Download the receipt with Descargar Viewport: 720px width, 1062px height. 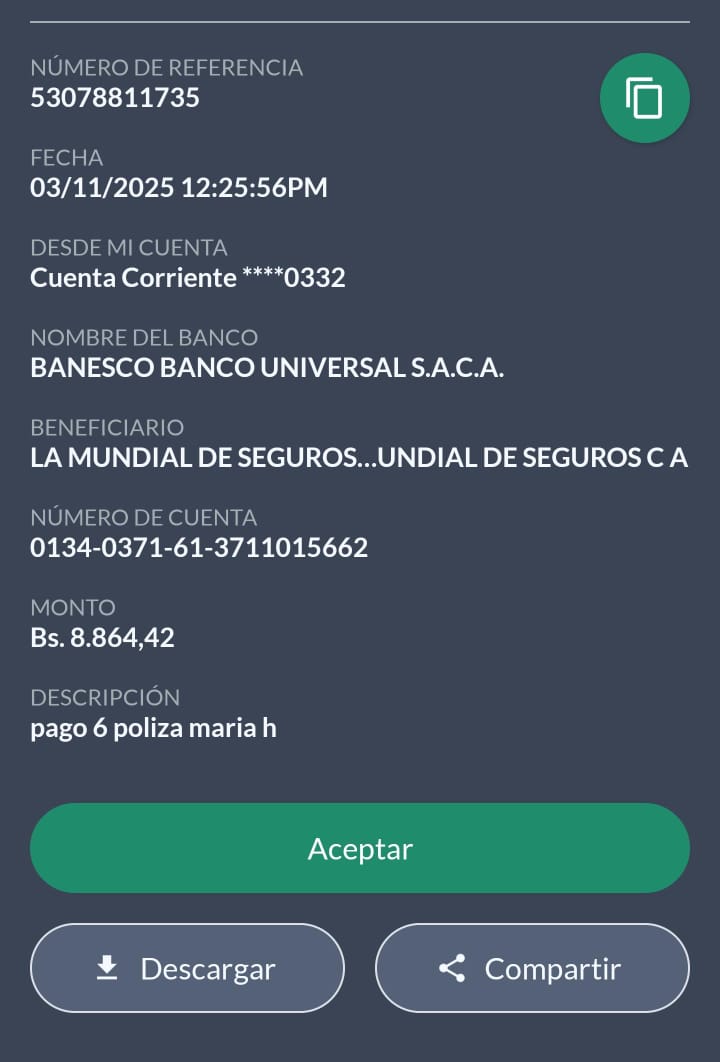187,968
